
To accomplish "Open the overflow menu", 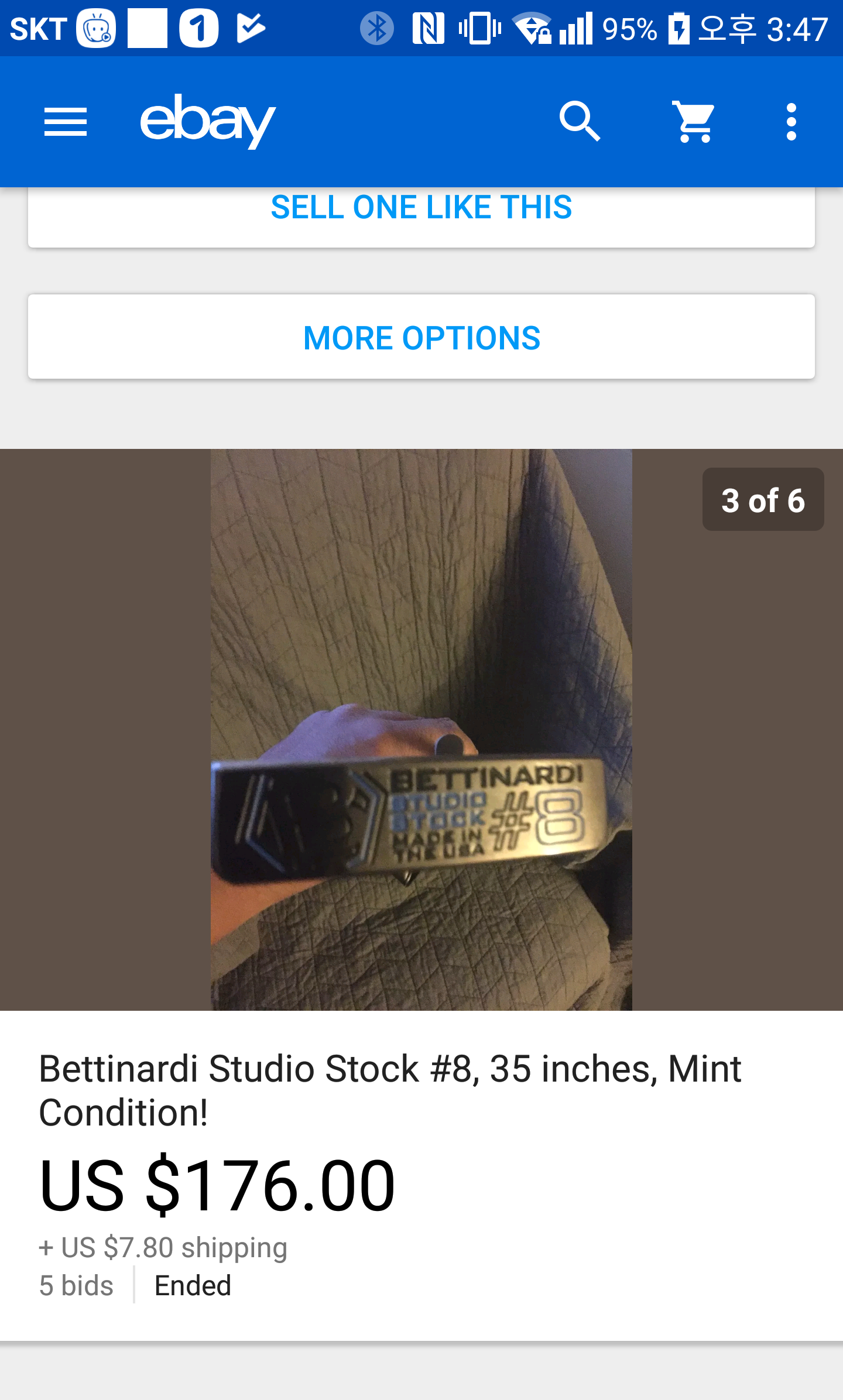I will [x=791, y=122].
